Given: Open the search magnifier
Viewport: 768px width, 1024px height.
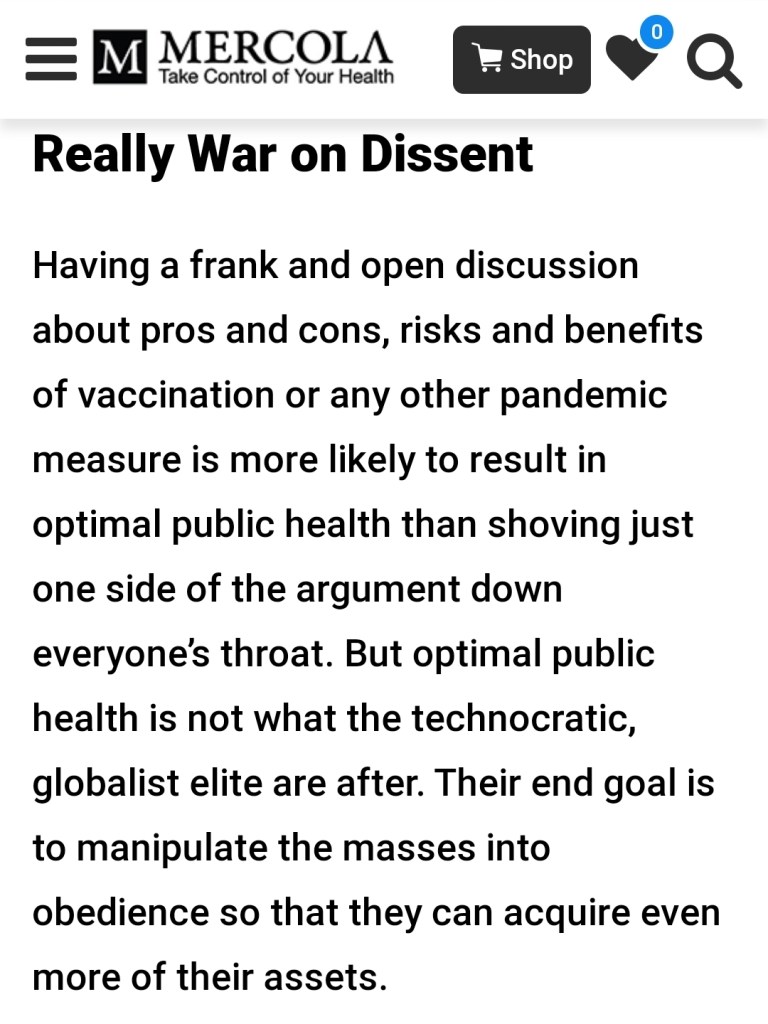Looking at the screenshot, I should click(715, 62).
